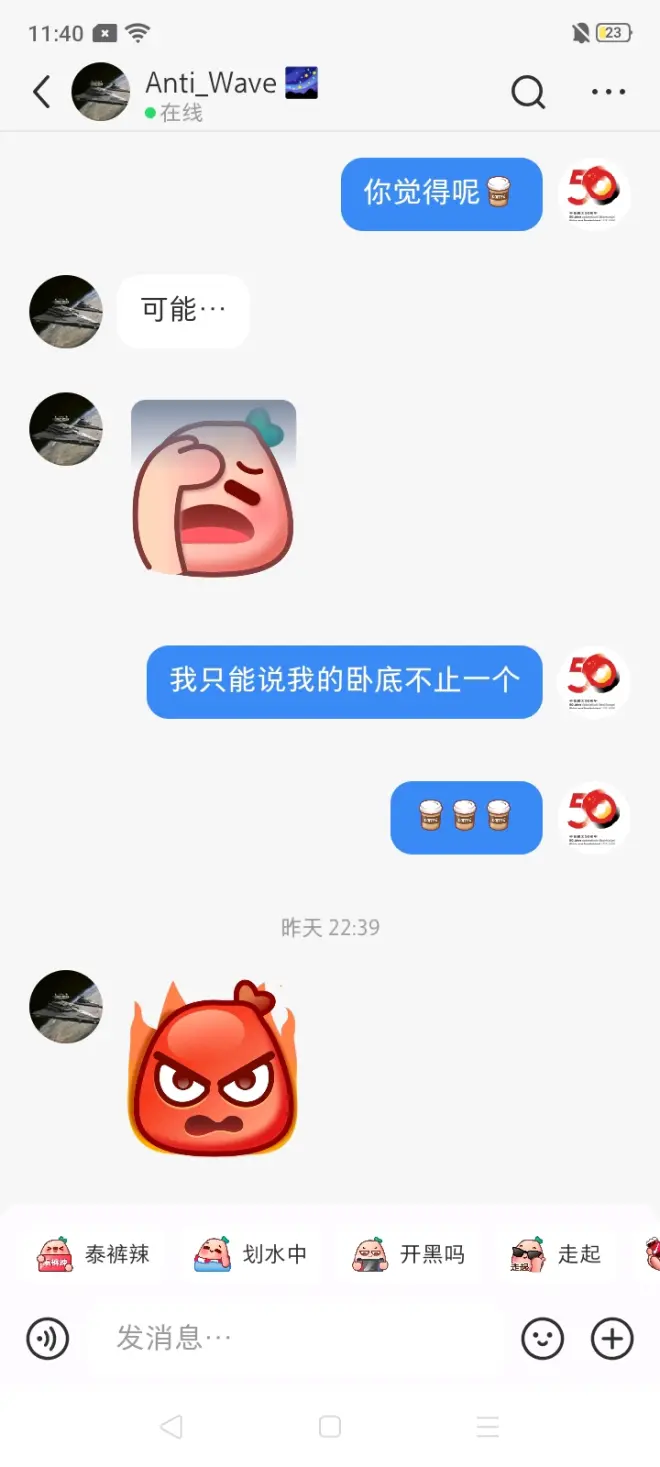The width and height of the screenshot is (660, 1467).
Task: Switch to voice message input
Action: click(48, 1338)
